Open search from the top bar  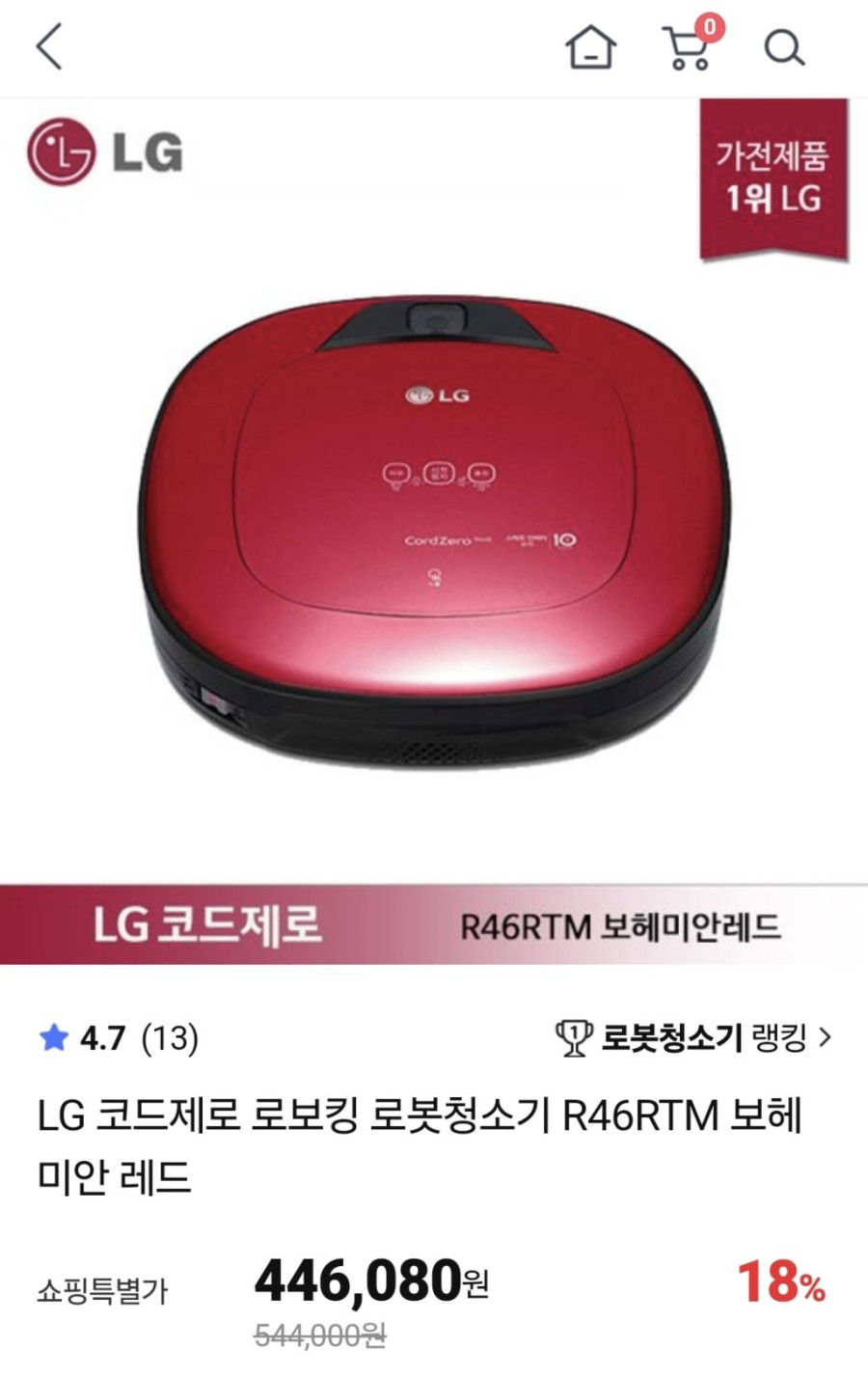[x=784, y=47]
